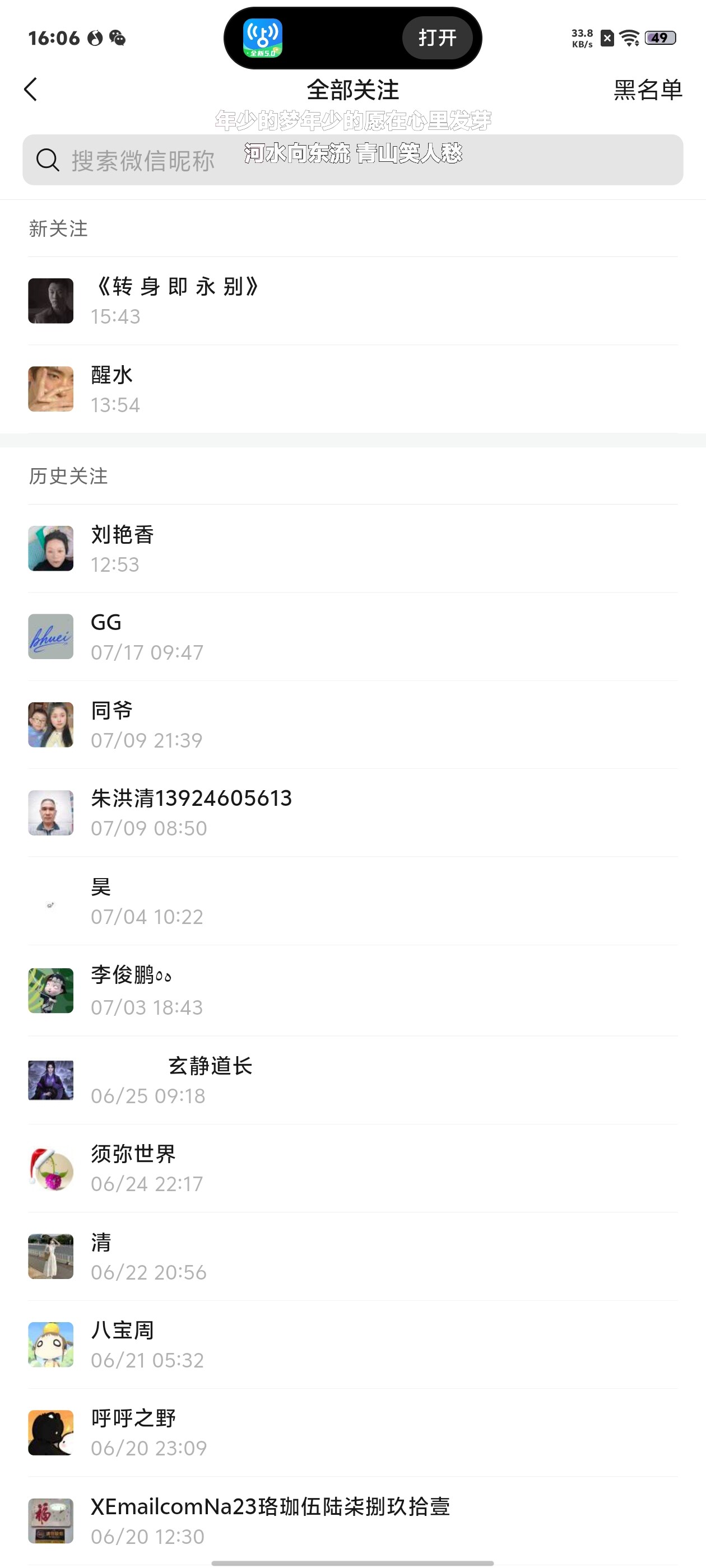Tap the 搜索微信昵称 search box

click(x=352, y=160)
